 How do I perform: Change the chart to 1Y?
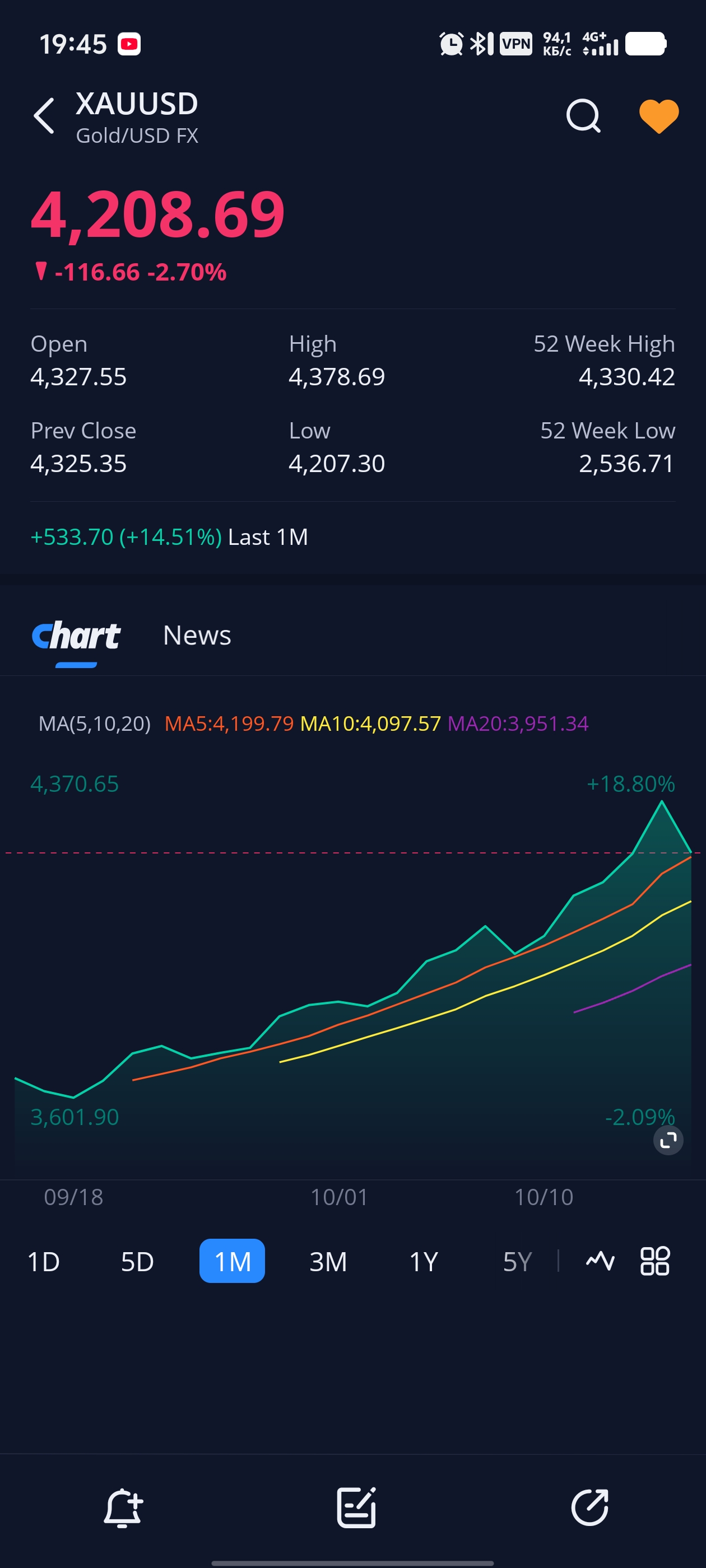coord(424,1261)
